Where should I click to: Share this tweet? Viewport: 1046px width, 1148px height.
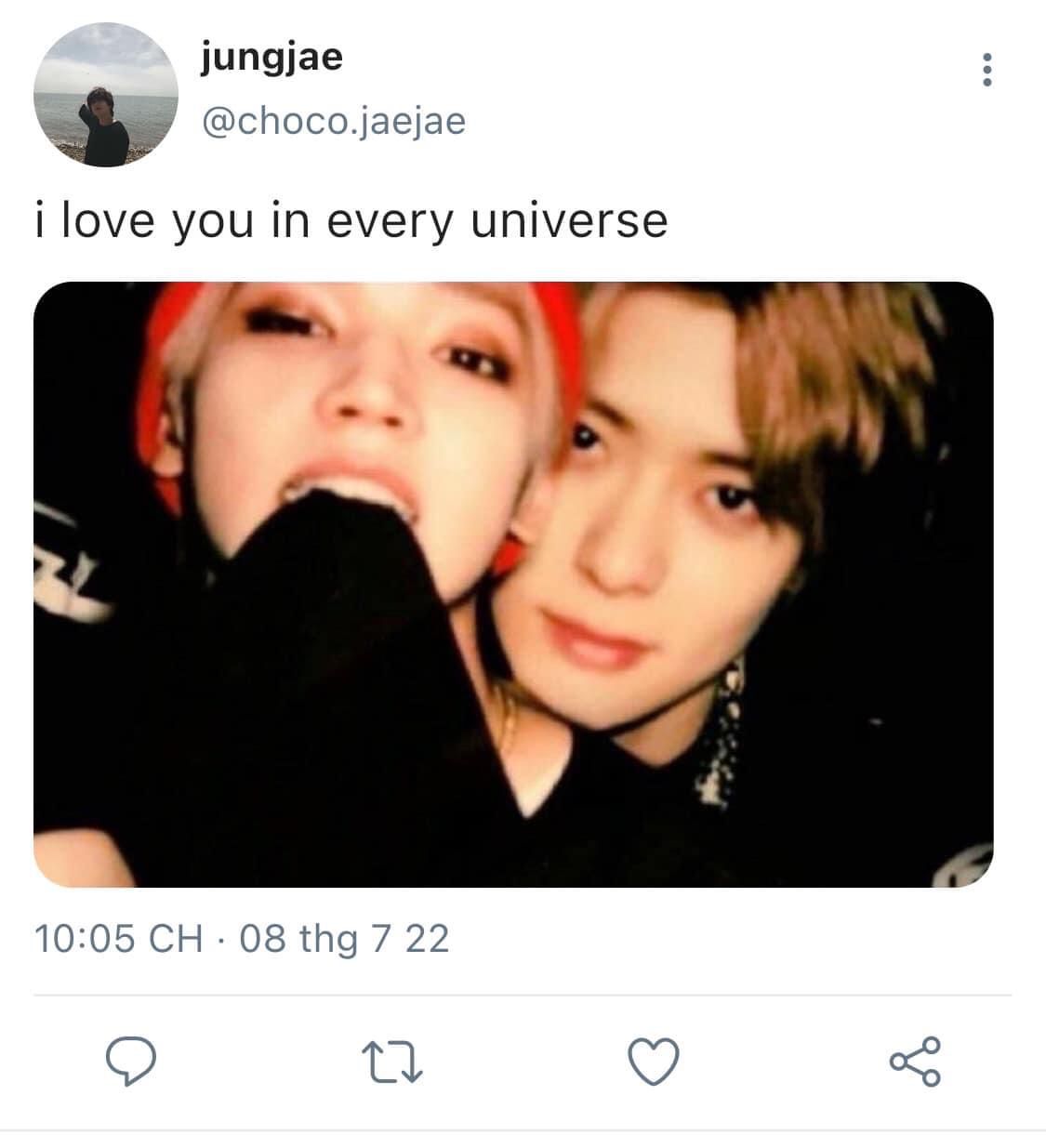[916, 1062]
